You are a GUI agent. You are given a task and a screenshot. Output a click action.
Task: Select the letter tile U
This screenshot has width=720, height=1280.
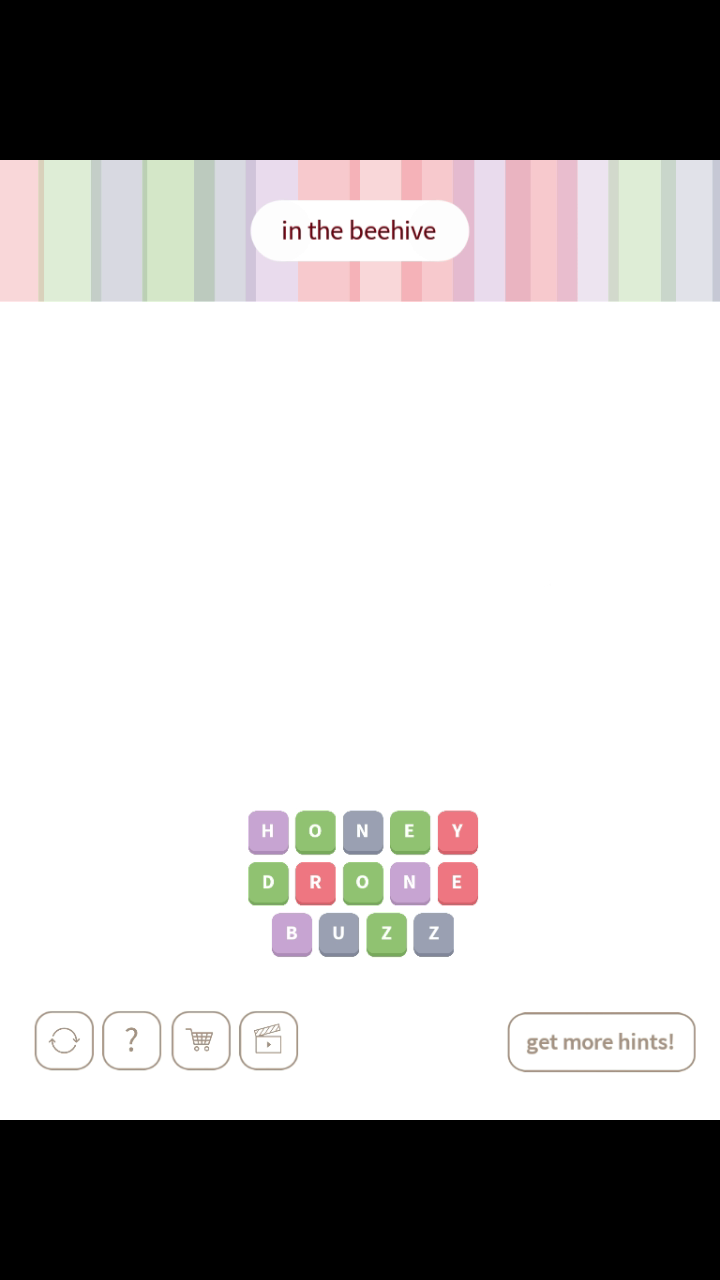tap(339, 933)
